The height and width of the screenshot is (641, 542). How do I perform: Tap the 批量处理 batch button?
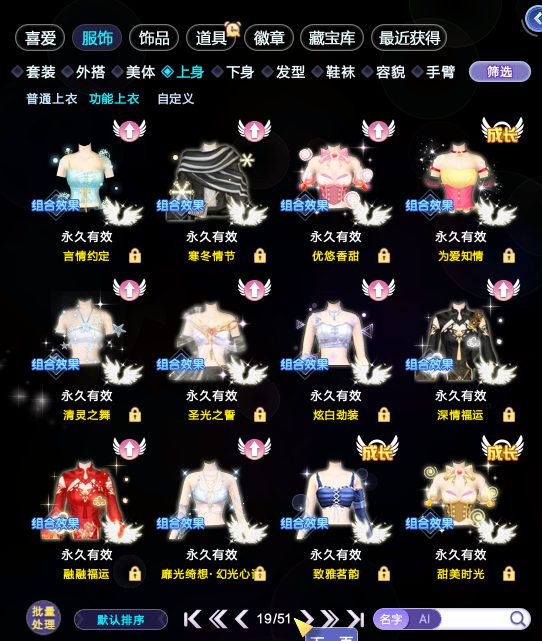43,618
